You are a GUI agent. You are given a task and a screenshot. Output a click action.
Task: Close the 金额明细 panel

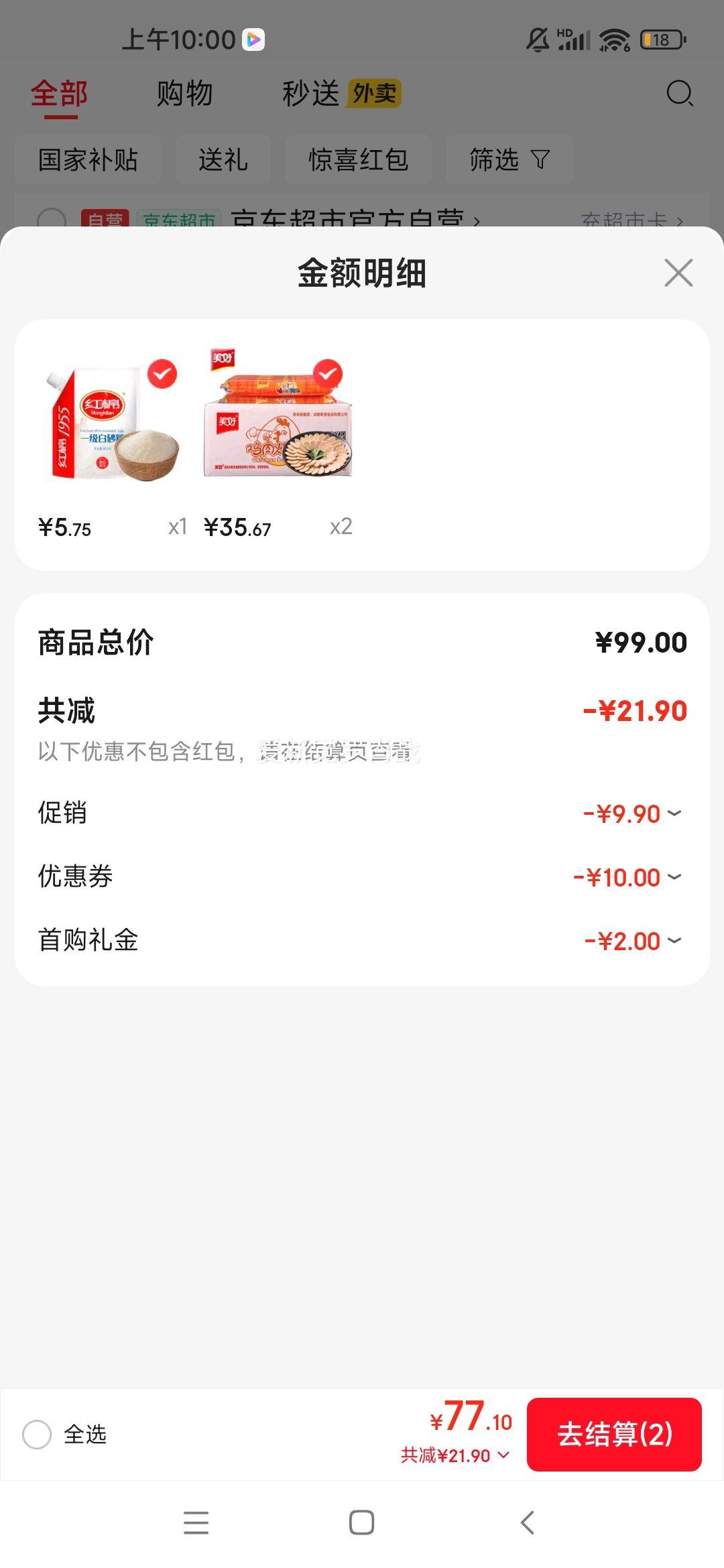678,273
